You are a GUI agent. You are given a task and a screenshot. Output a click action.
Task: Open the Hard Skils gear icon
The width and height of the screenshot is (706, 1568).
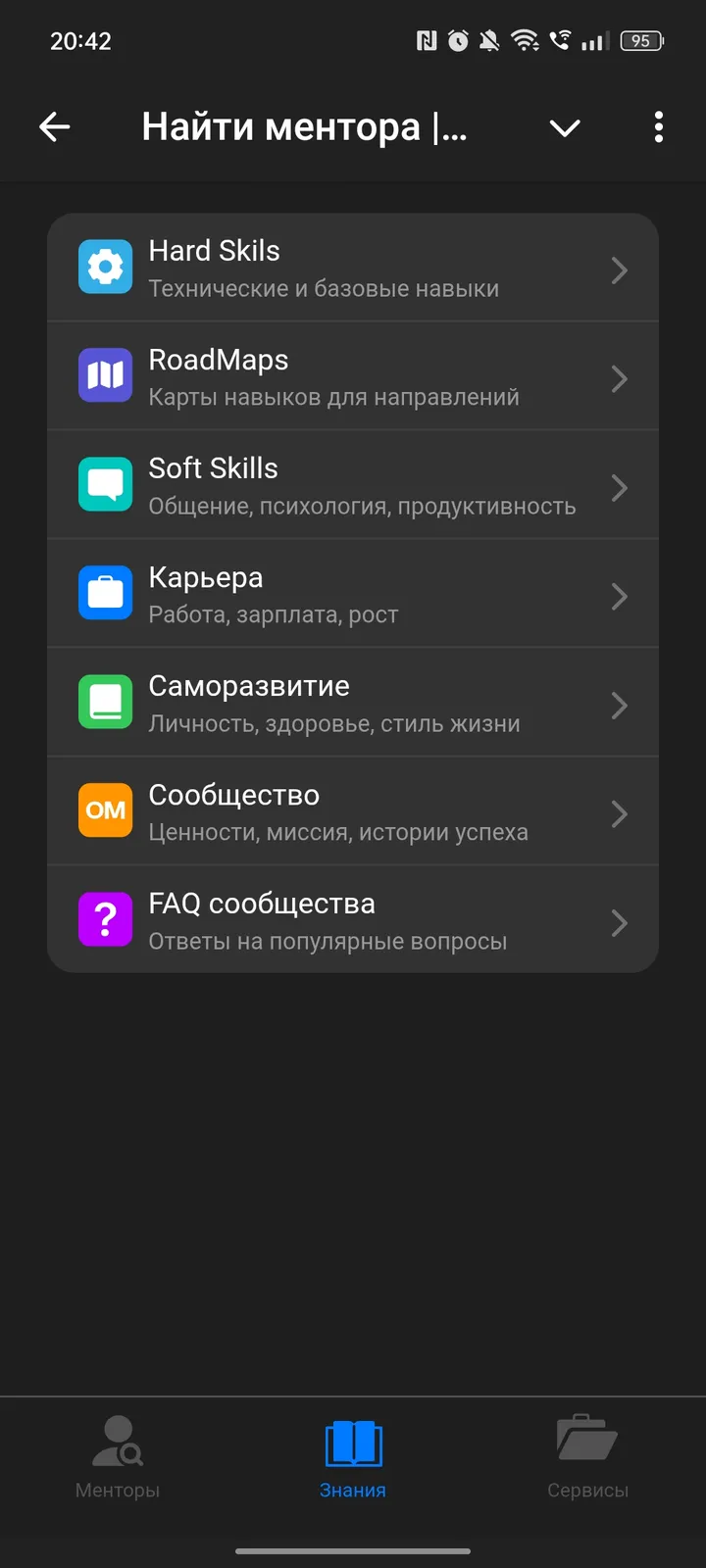[105, 266]
